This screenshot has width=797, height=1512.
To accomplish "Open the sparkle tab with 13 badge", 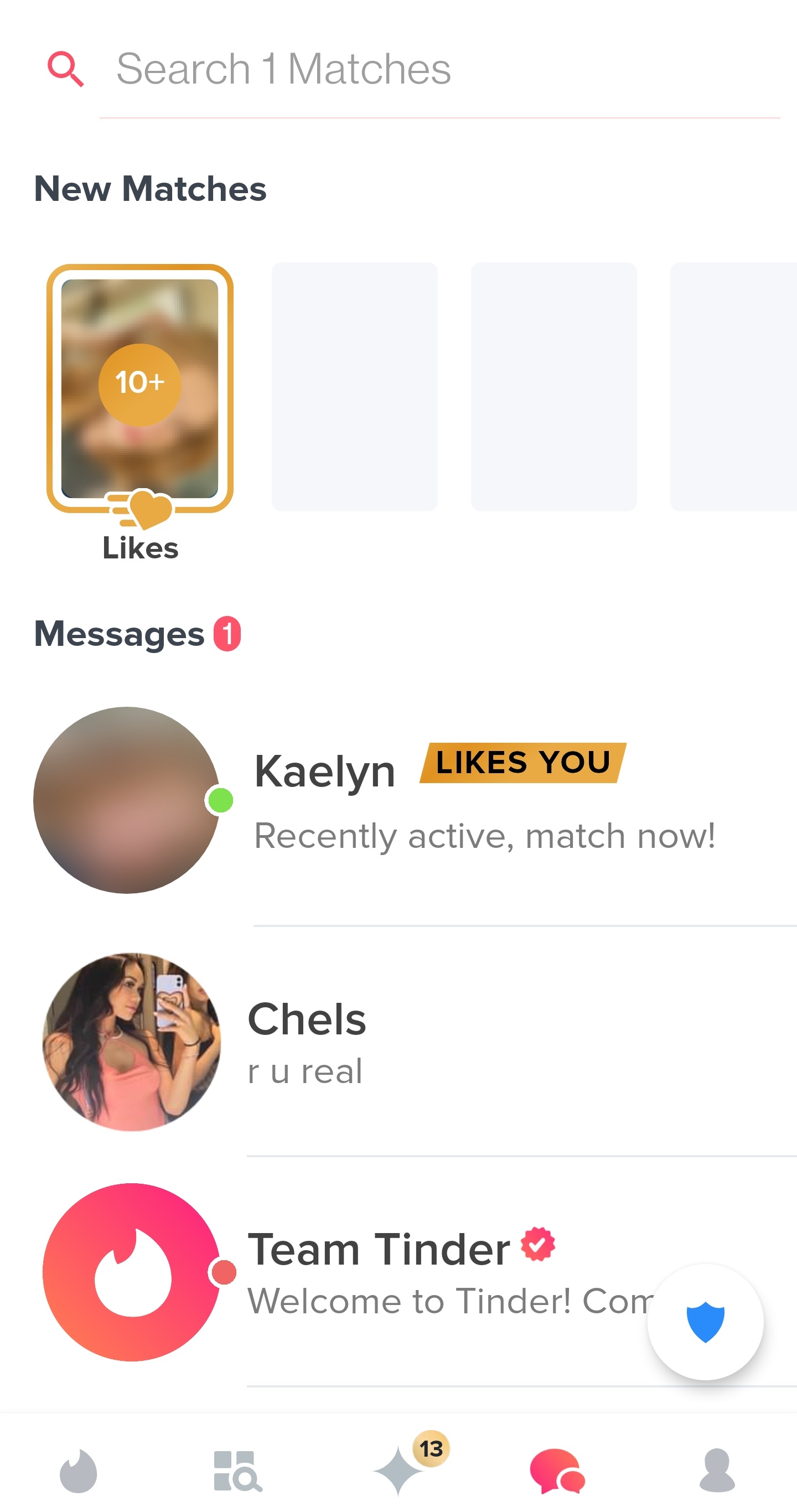I will click(399, 1471).
